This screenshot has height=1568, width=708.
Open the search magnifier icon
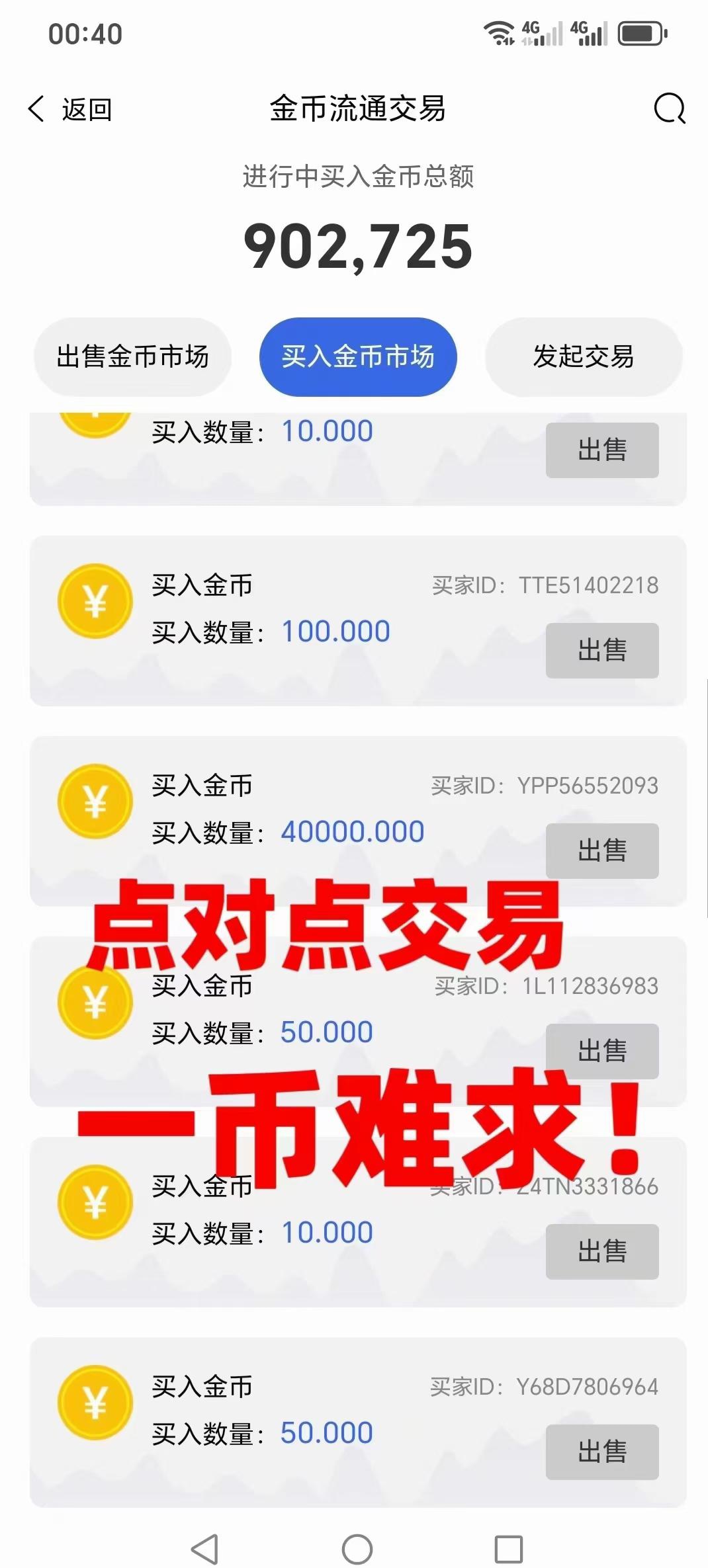pos(669,108)
